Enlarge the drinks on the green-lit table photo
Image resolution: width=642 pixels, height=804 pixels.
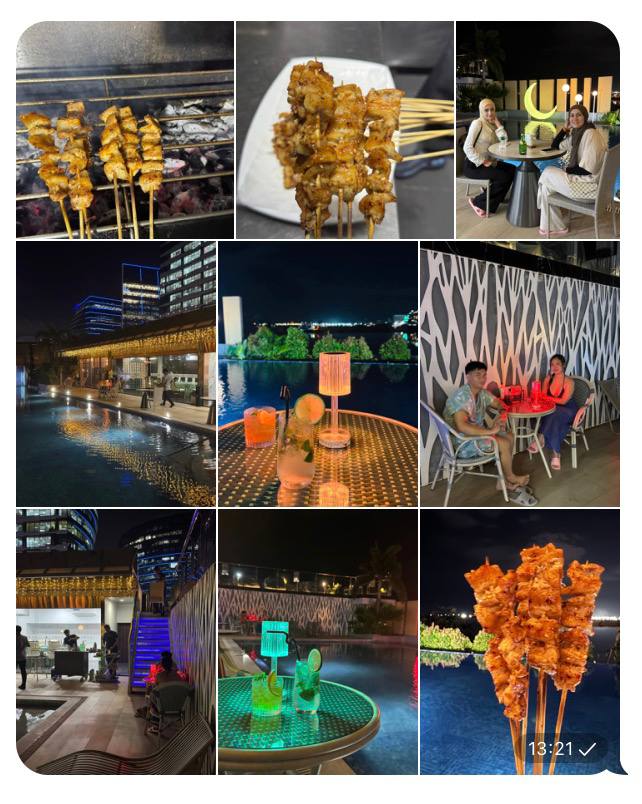point(318,642)
